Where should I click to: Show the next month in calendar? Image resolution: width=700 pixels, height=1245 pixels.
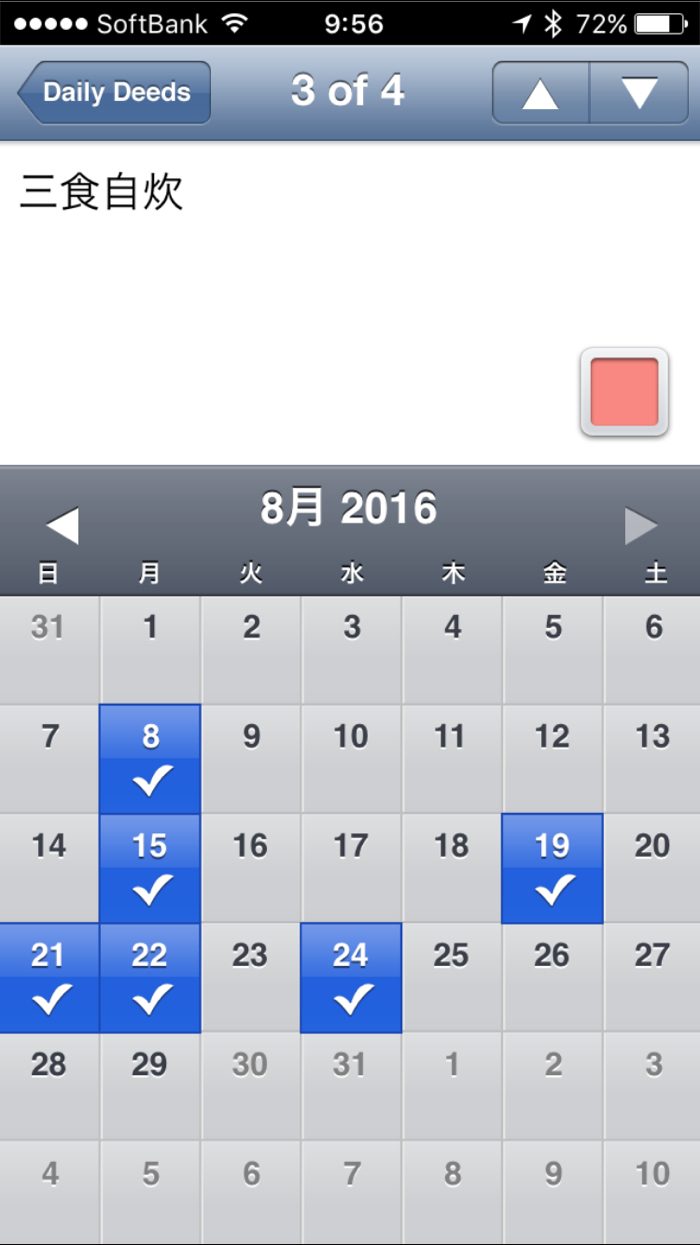641,526
